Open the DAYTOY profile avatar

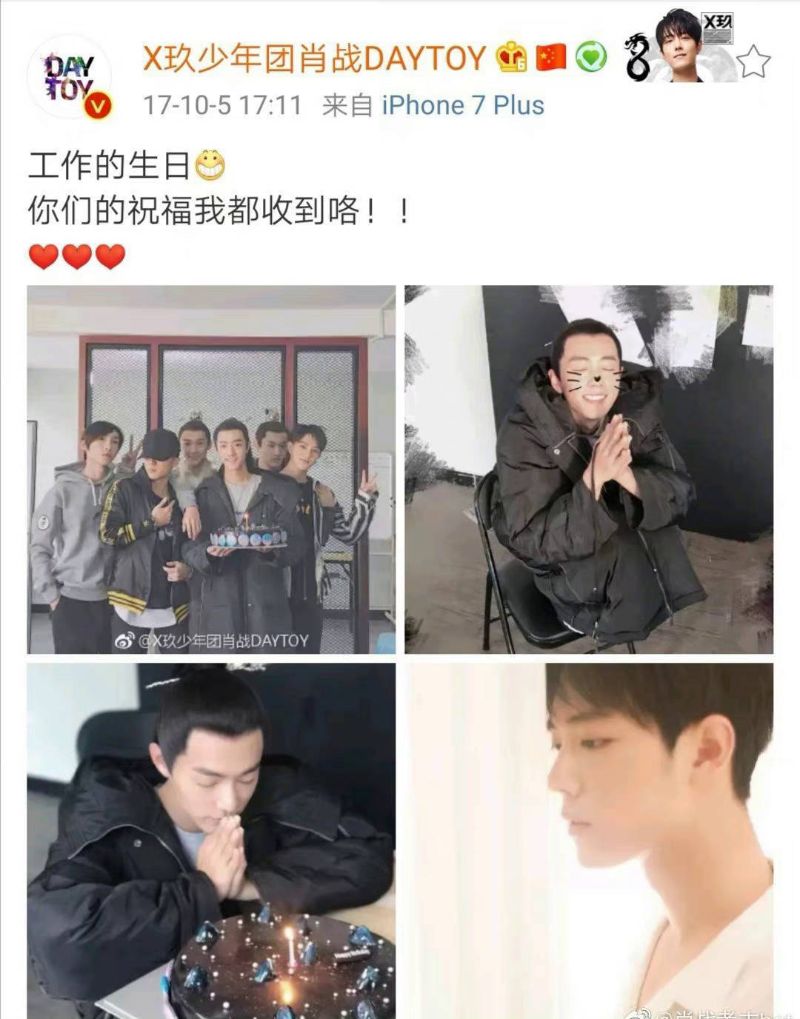click(69, 78)
